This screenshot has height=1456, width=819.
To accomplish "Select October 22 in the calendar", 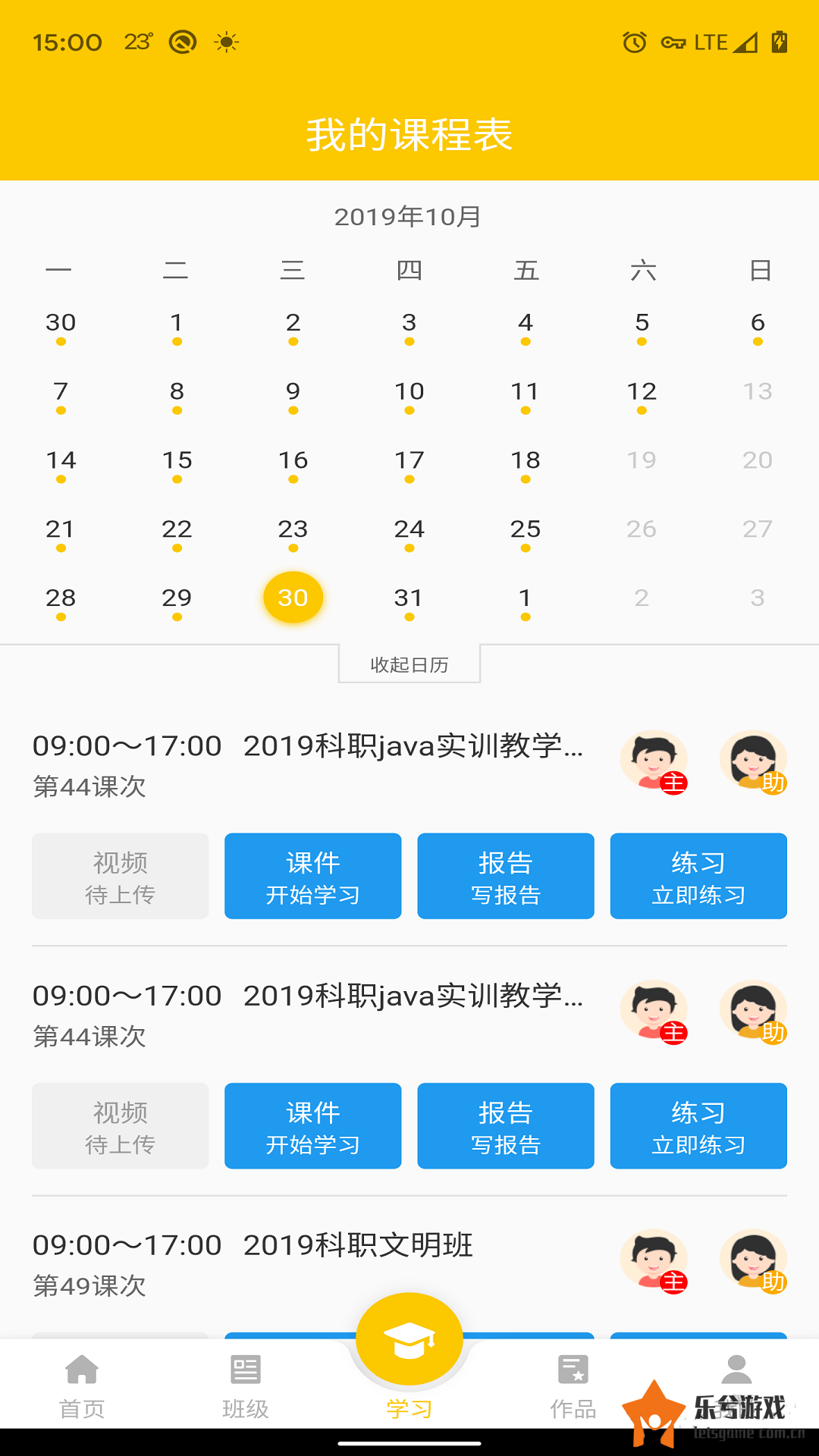I will tap(177, 529).
